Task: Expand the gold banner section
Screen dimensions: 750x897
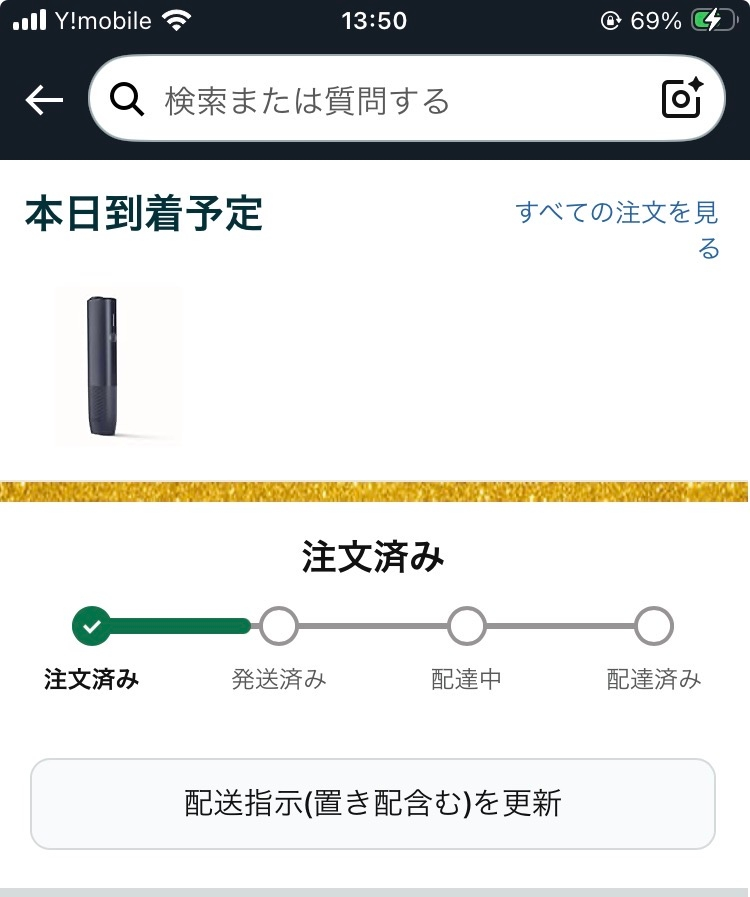Action: pyautogui.click(x=375, y=490)
